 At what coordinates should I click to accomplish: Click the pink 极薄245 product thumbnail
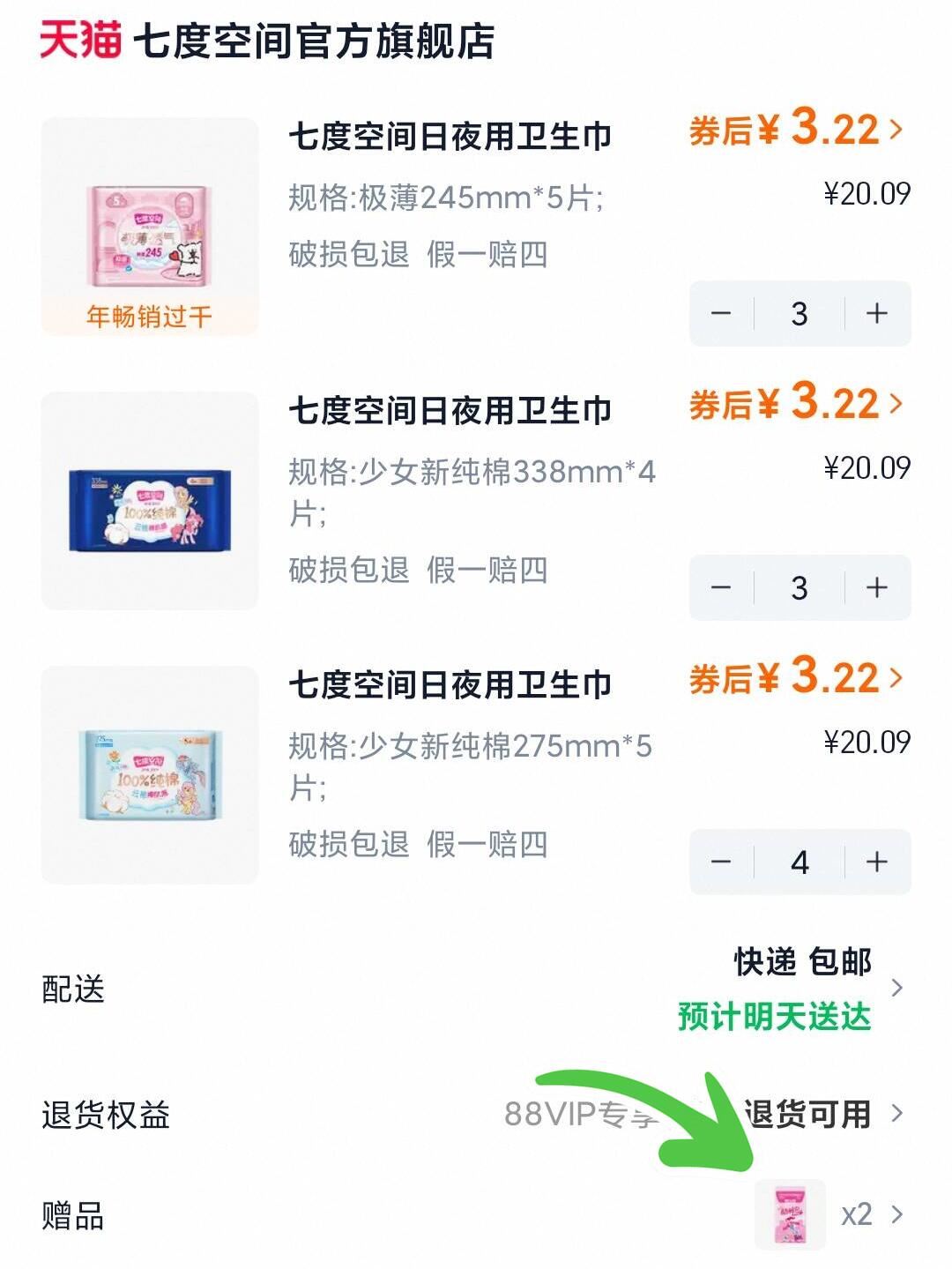150,231
